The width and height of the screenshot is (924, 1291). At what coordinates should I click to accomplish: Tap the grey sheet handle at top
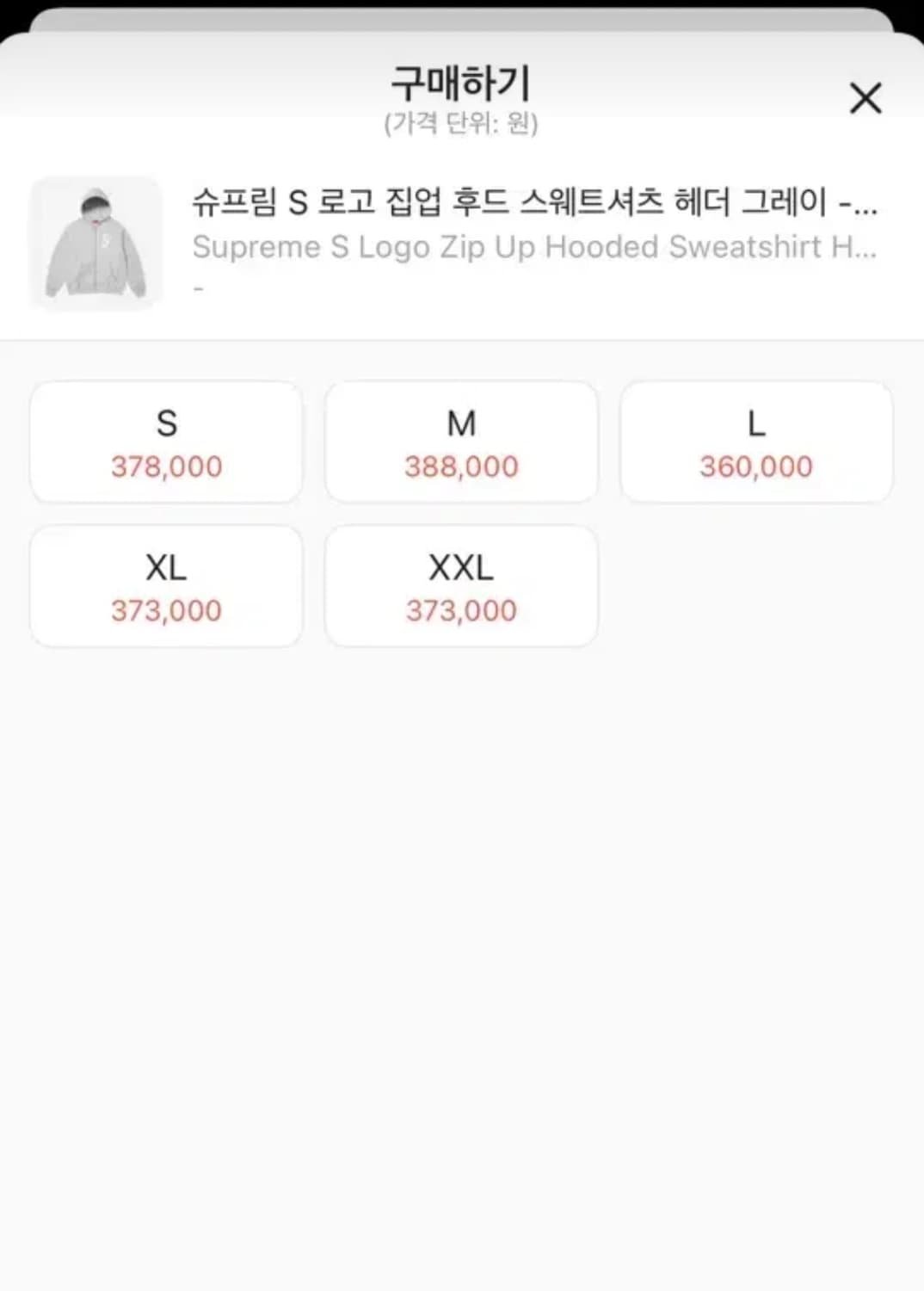[x=462, y=12]
